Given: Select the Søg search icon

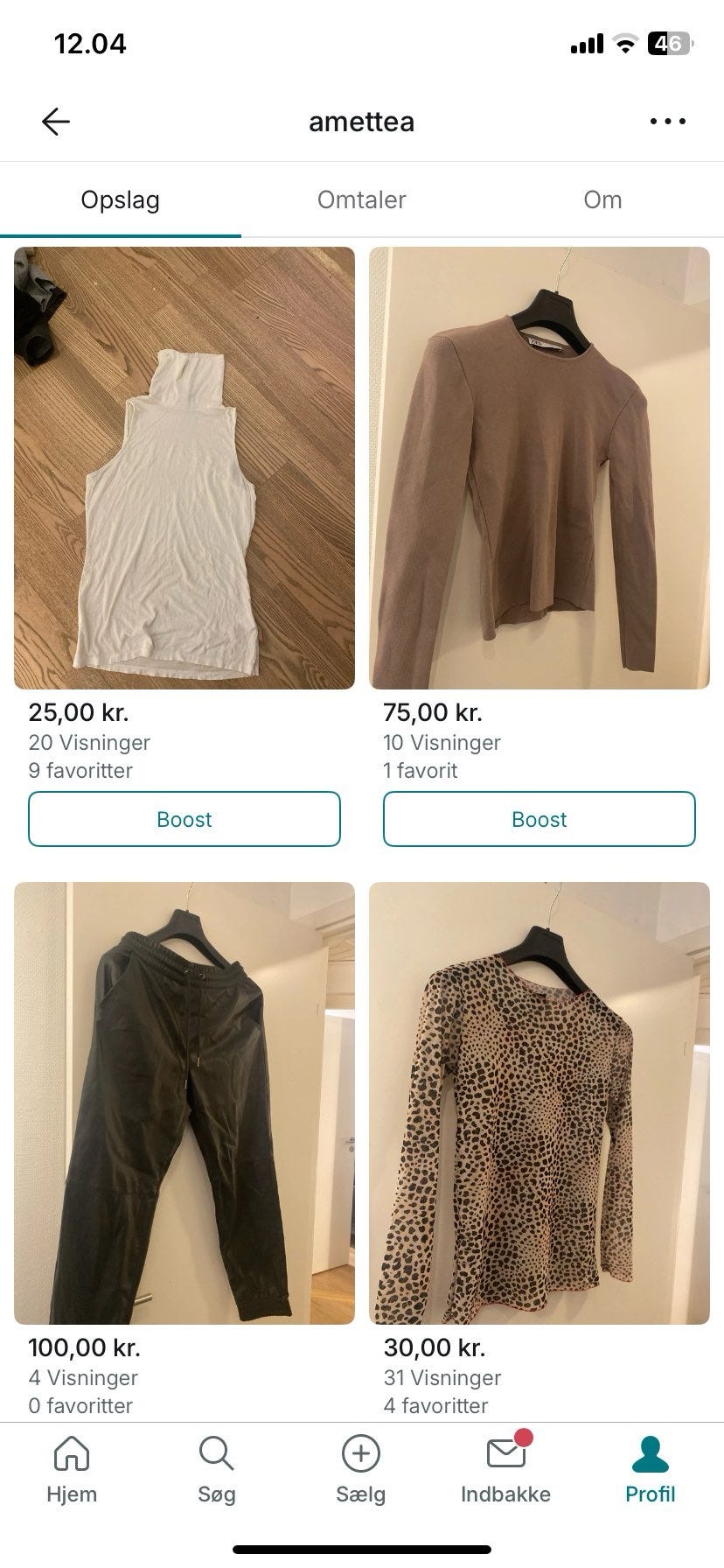Looking at the screenshot, I should 215,1454.
